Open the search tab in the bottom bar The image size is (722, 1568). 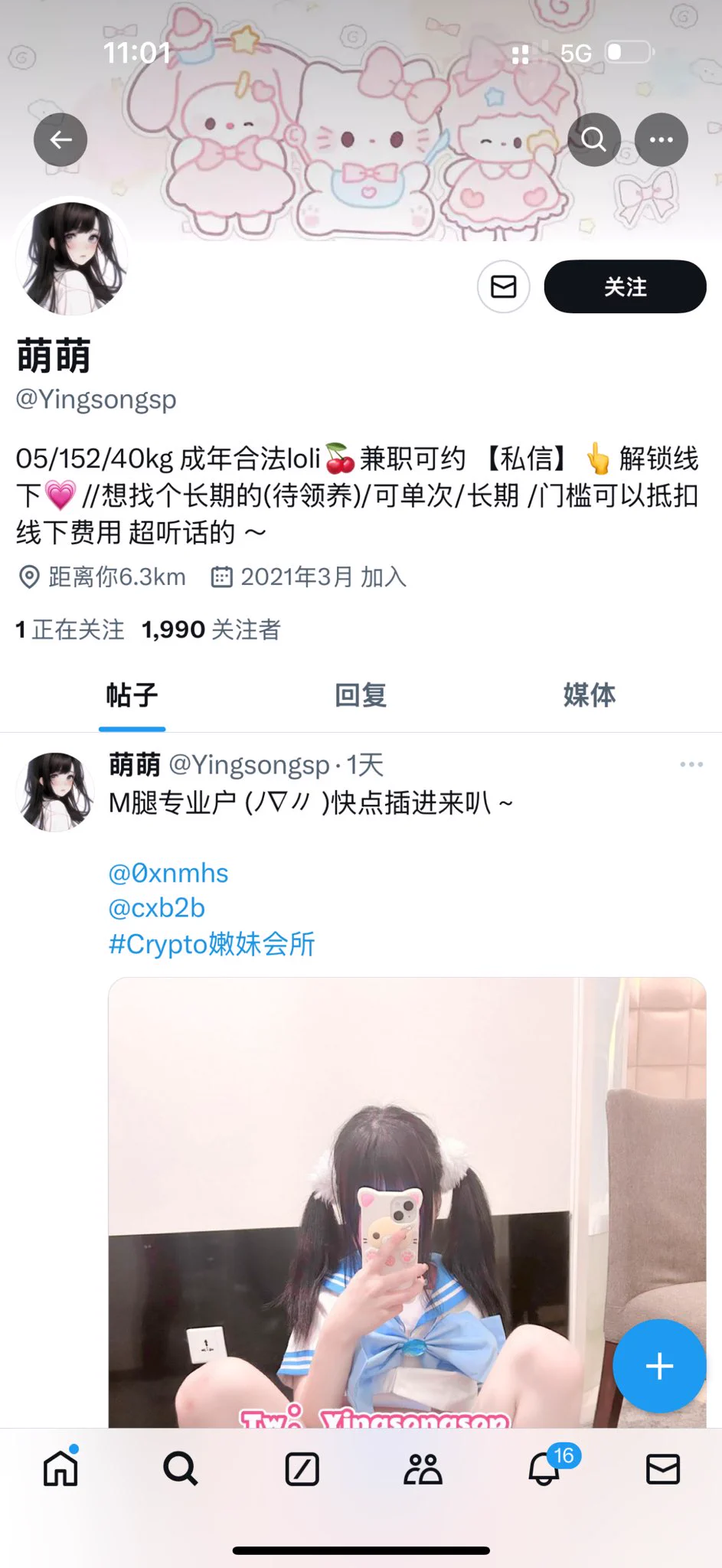[x=181, y=1468]
